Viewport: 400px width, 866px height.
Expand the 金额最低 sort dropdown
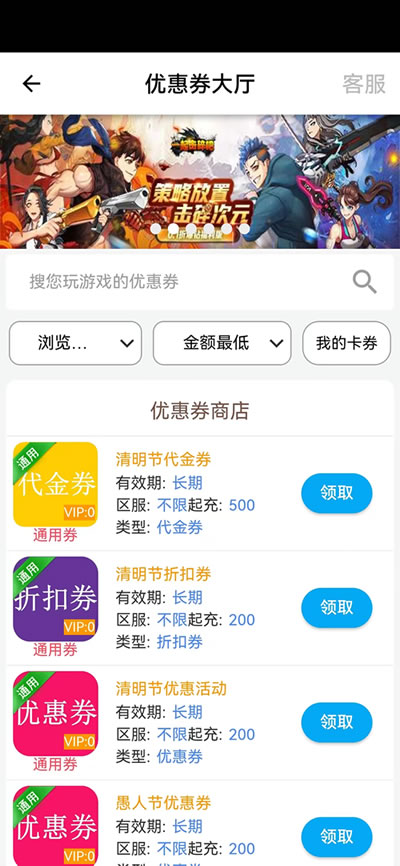tap(222, 343)
